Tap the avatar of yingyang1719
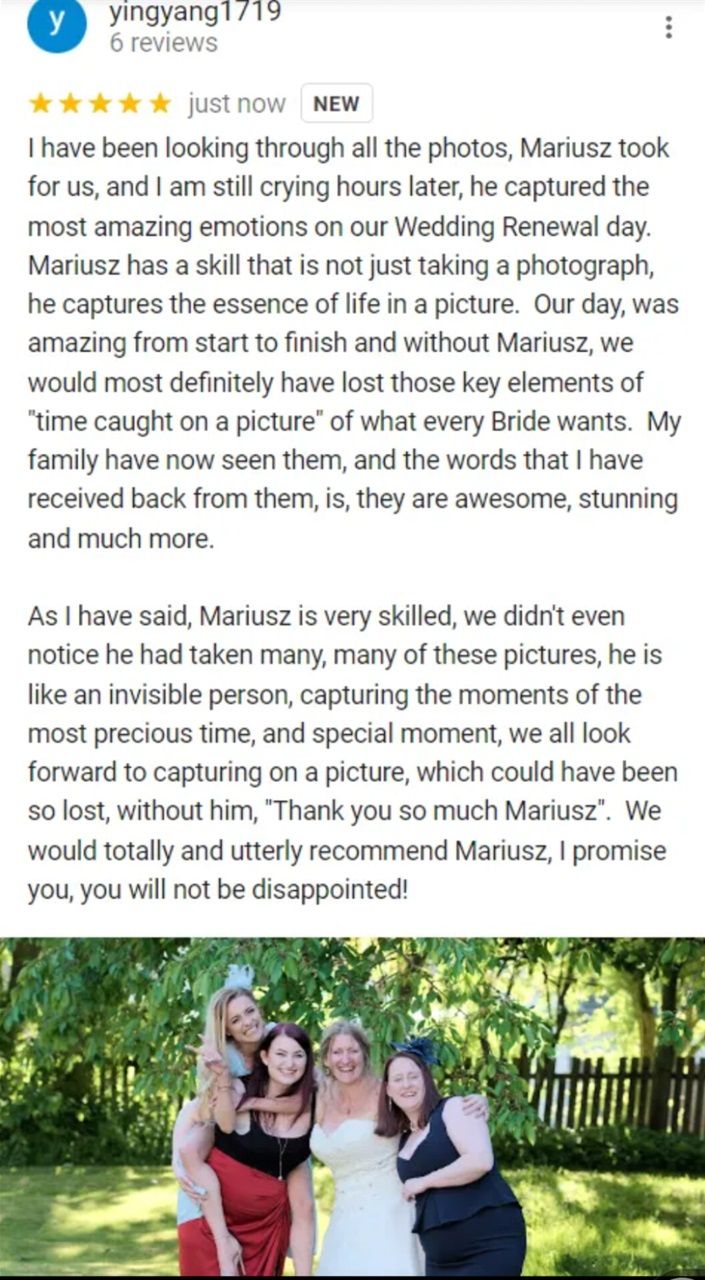The width and height of the screenshot is (705, 1280). pyautogui.click(x=57, y=25)
